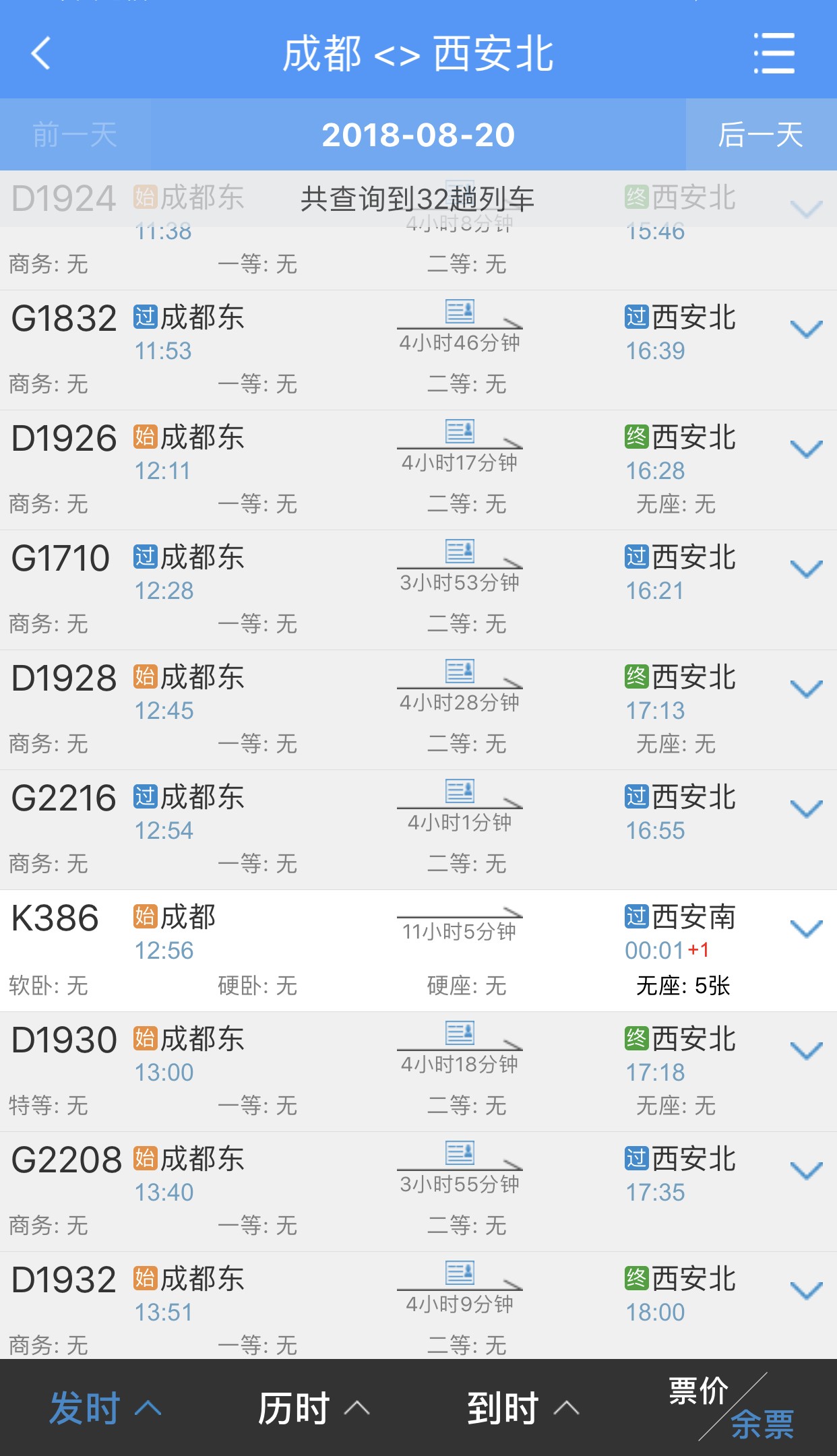Expand the D1930 train chevron
Viewport: 837px width, 1456px height.
[806, 1051]
